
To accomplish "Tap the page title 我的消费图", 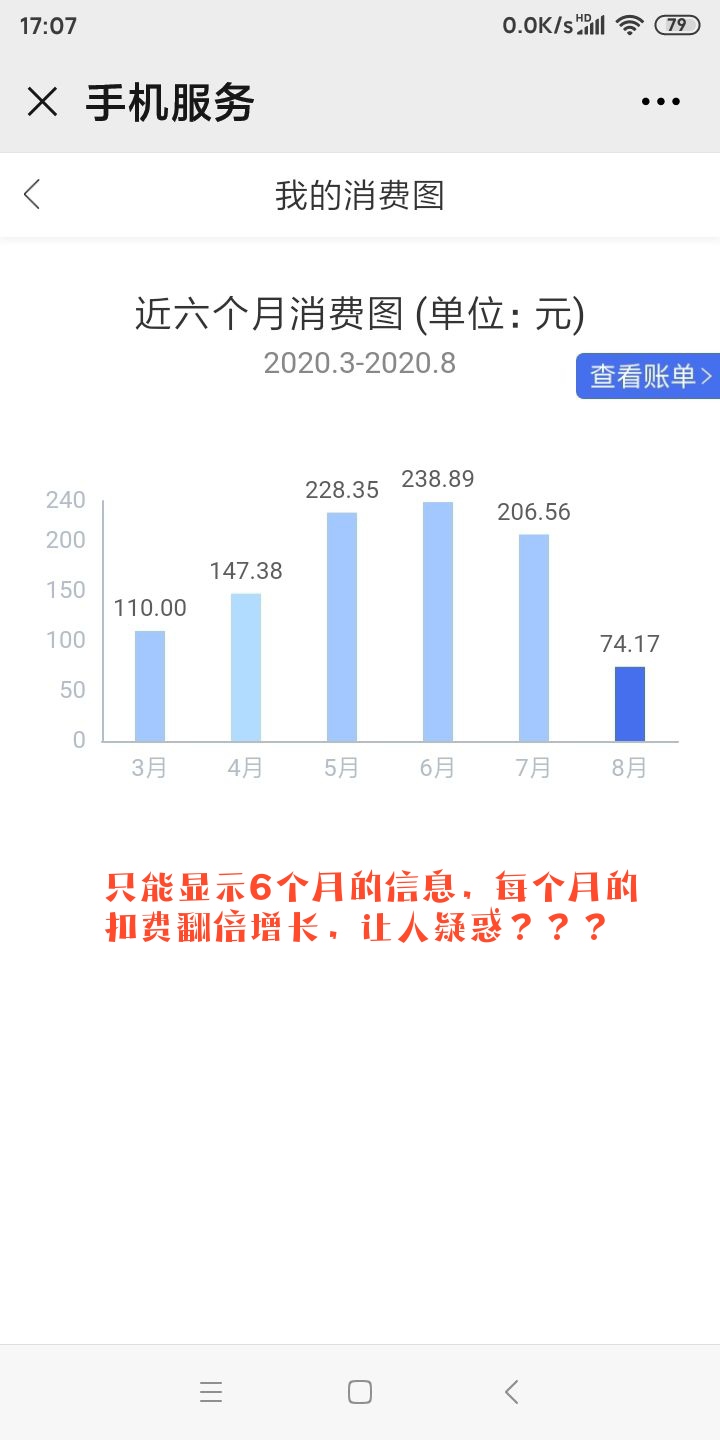I will coord(360,195).
